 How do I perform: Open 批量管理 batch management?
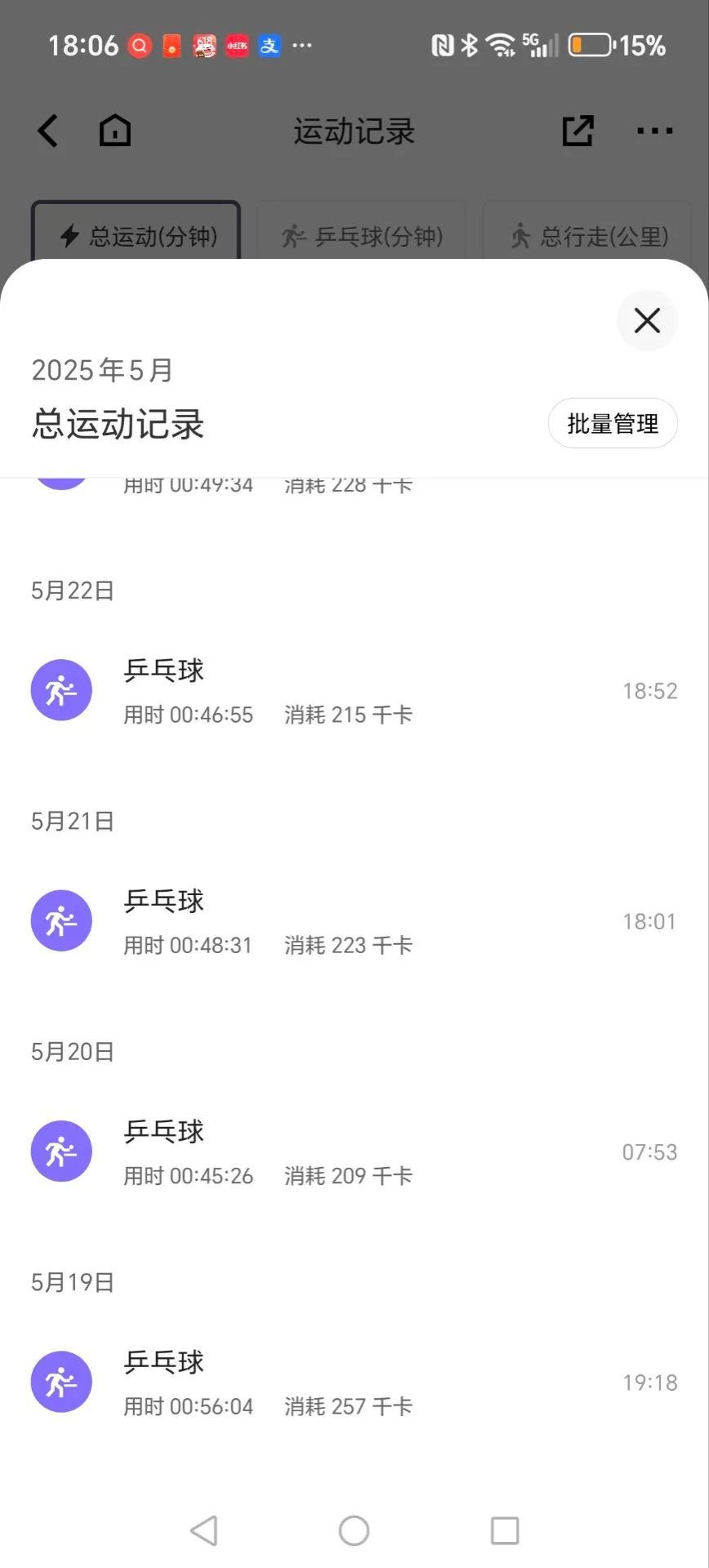(613, 424)
